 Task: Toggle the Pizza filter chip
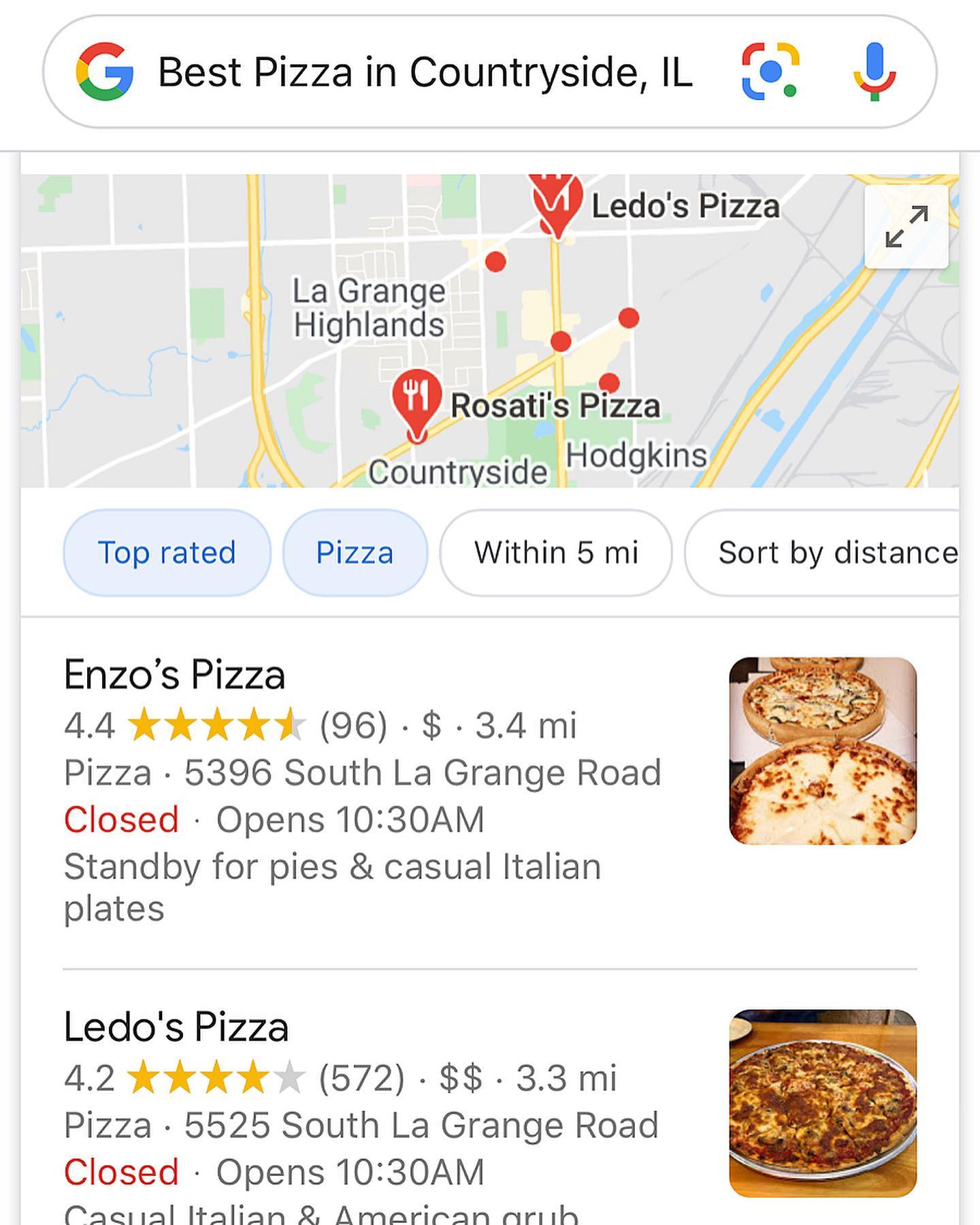pos(355,553)
